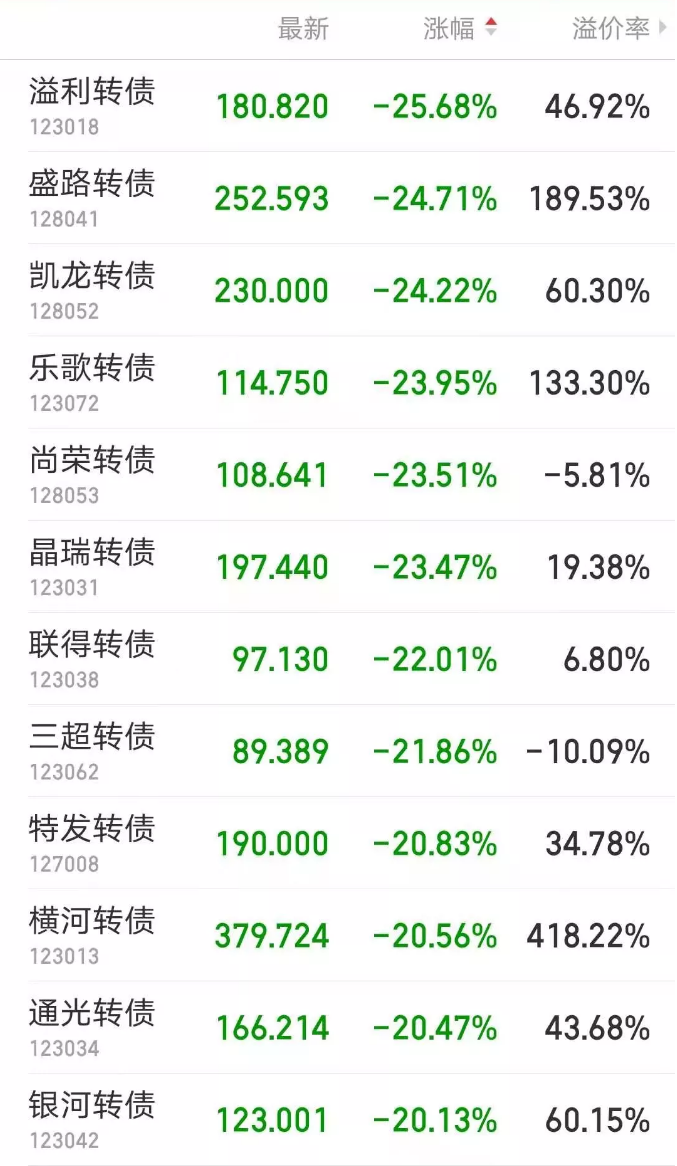Sort by 最新 price column

pos(303,29)
